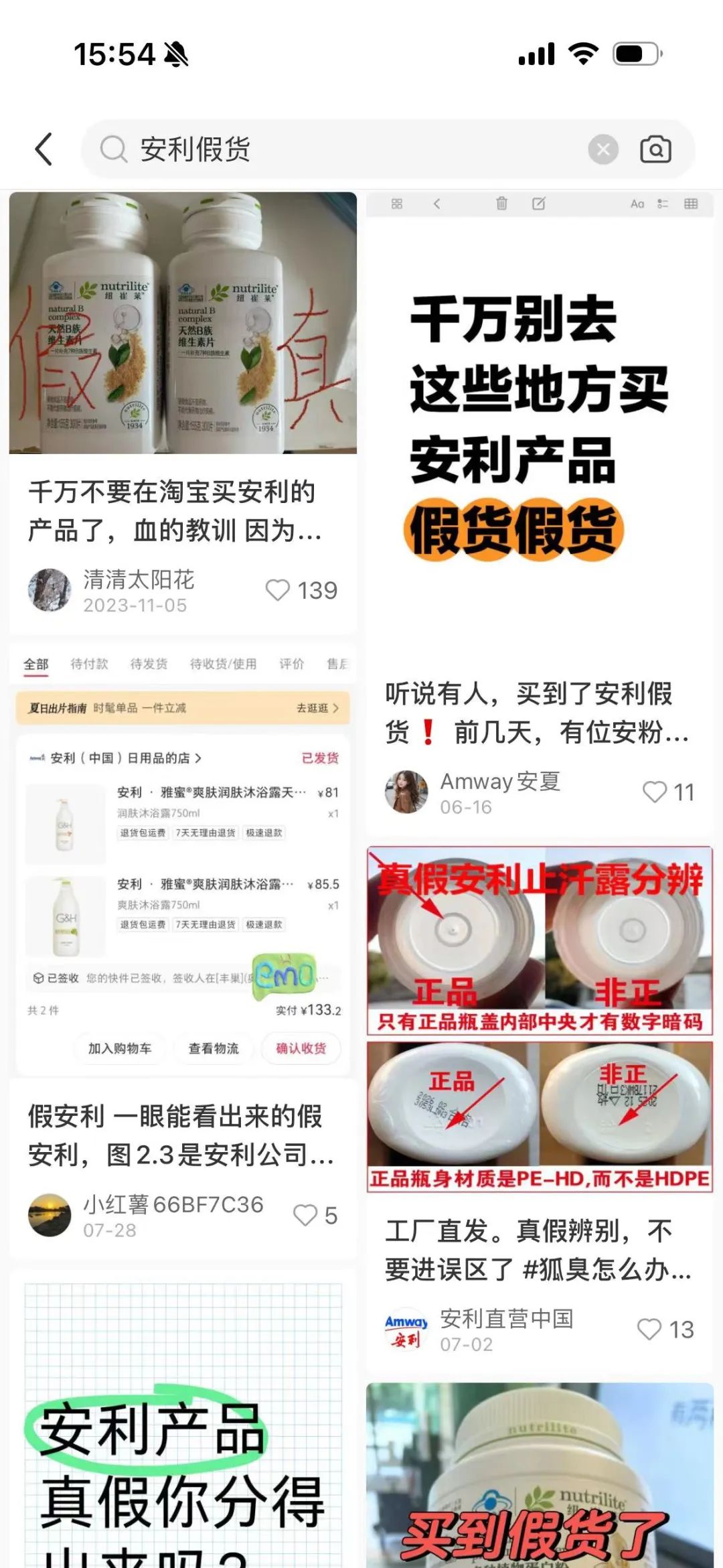723x1568 pixels.
Task: Open 真假安利止汗露分辨 post
Action: tap(540, 1018)
